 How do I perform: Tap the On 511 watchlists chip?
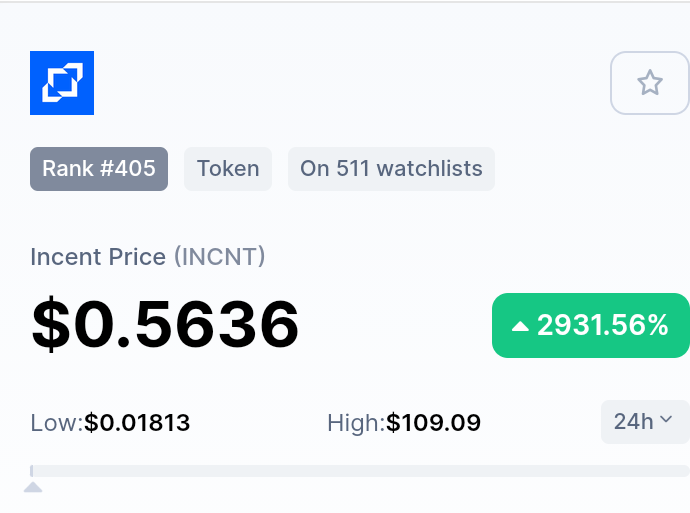click(x=391, y=169)
